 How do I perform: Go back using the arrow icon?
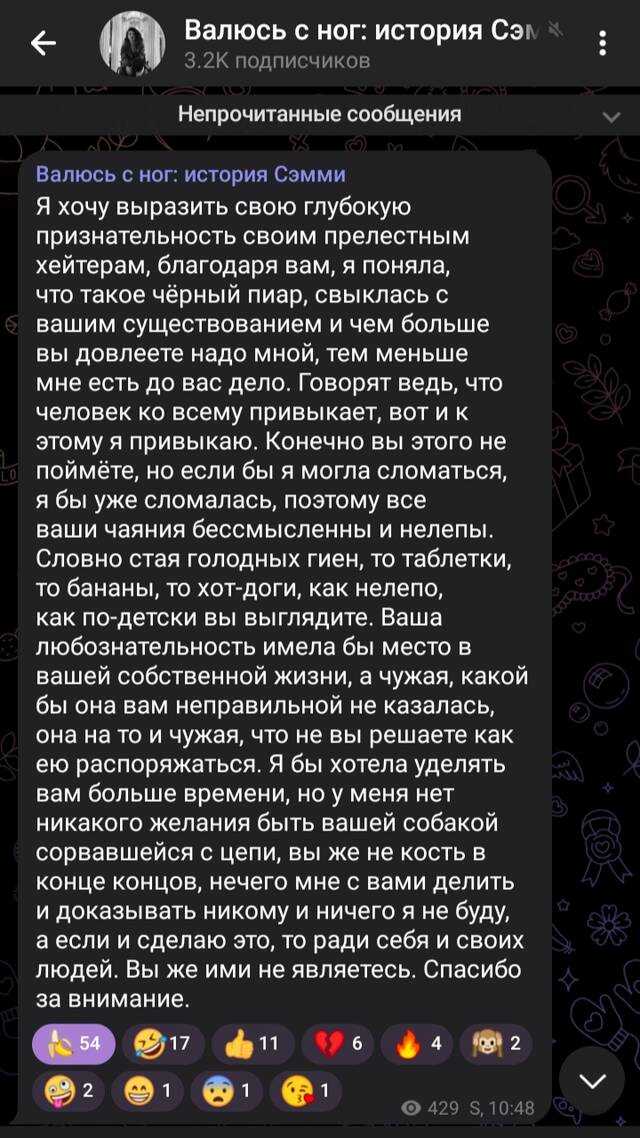(x=44, y=45)
